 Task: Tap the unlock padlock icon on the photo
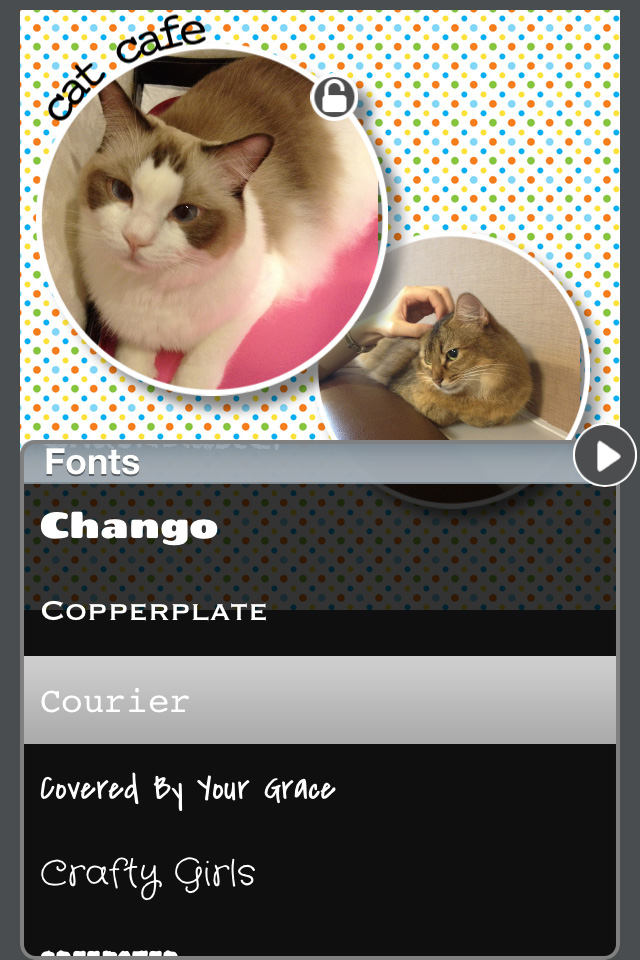(334, 97)
